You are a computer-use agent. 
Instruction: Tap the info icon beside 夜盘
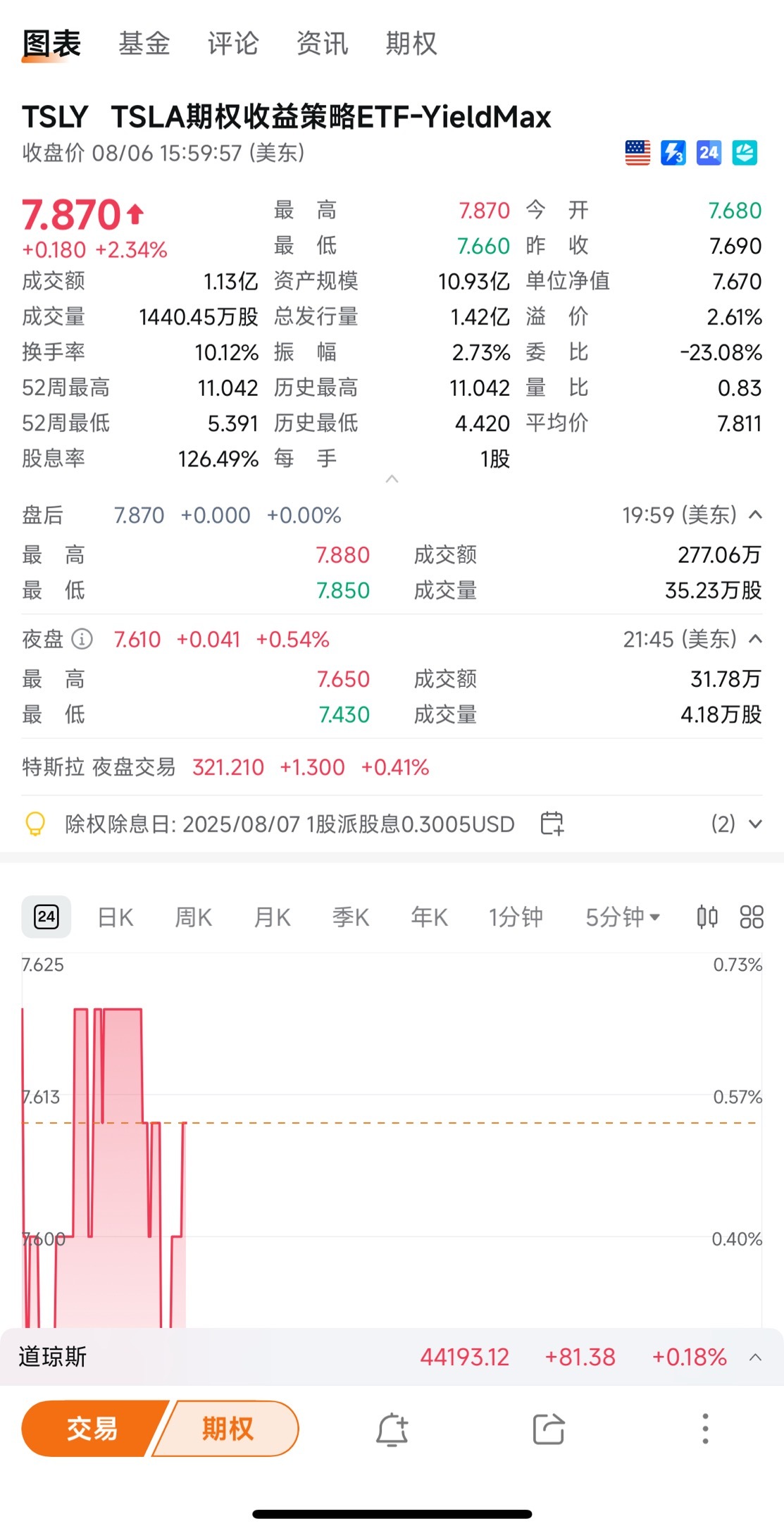pos(82,639)
